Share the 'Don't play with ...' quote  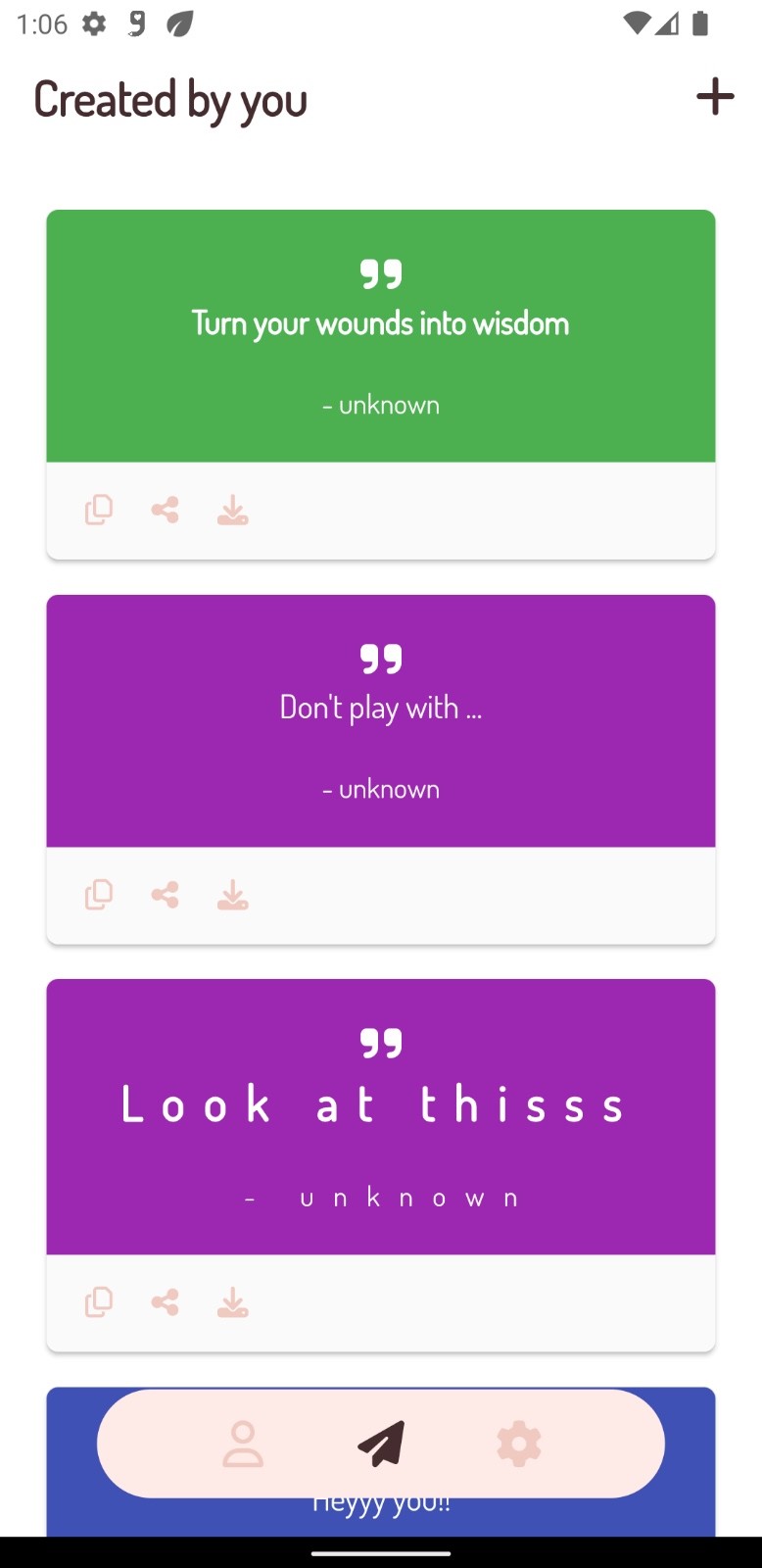166,894
